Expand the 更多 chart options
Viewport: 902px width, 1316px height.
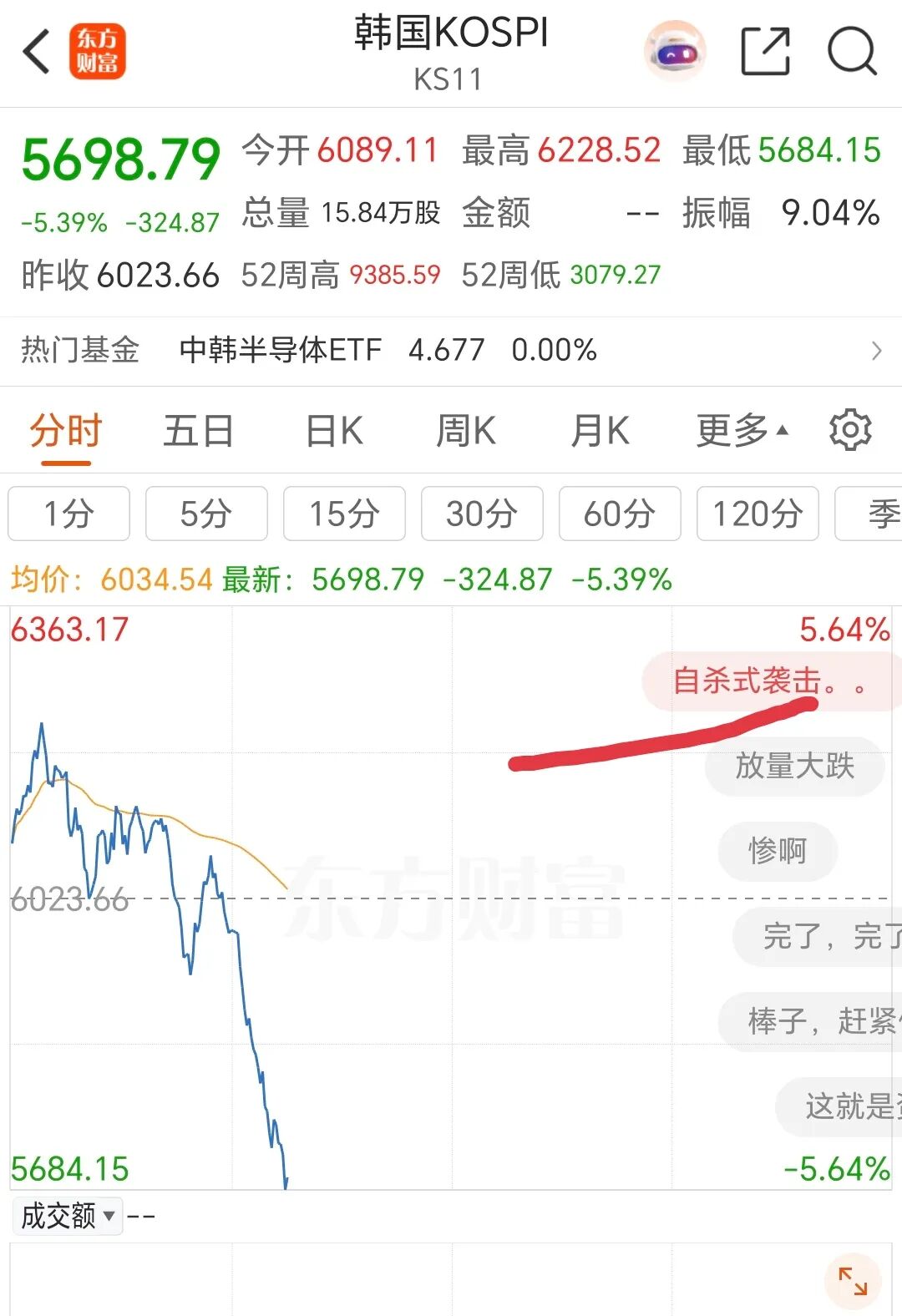coord(742,432)
